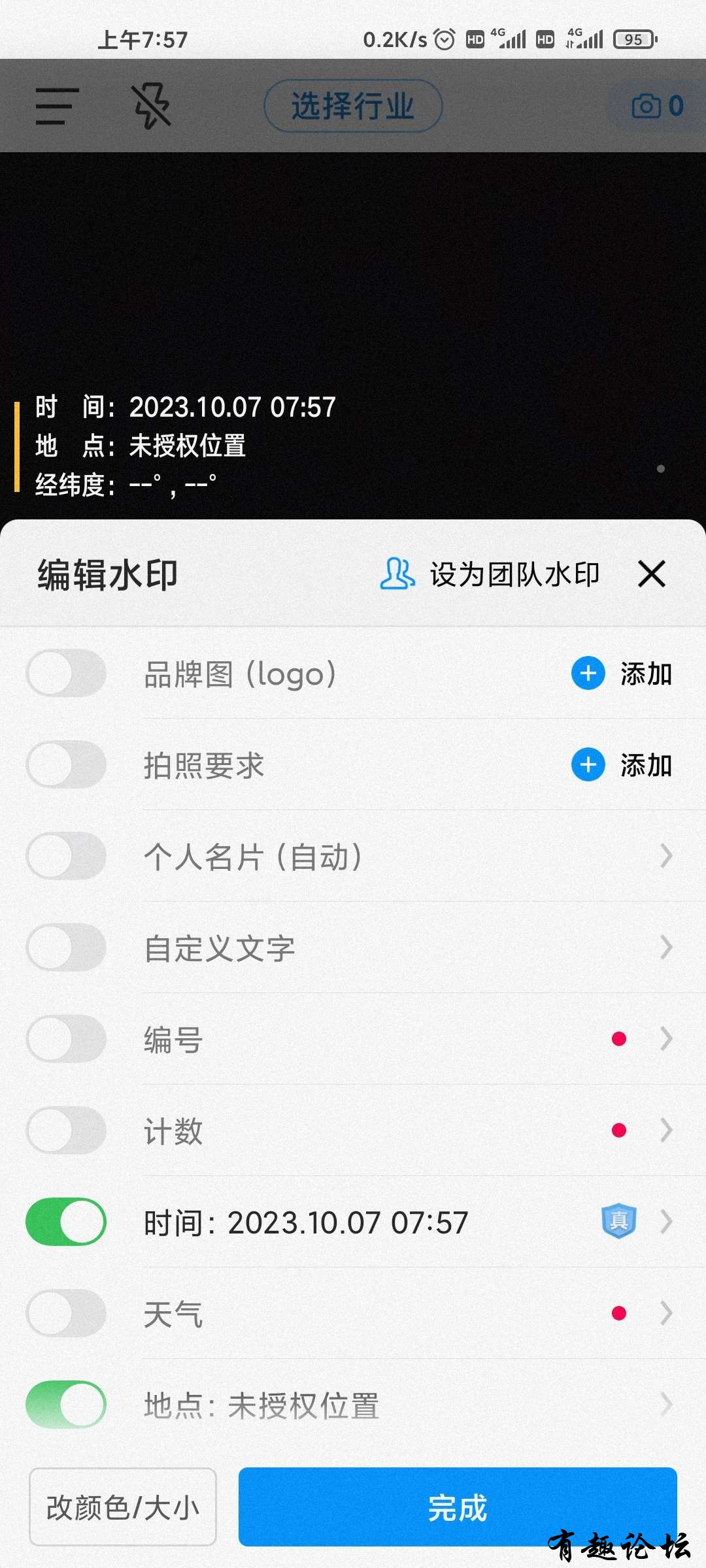
Task: Add a 拍照要求 entry via 添加
Action: click(622, 765)
